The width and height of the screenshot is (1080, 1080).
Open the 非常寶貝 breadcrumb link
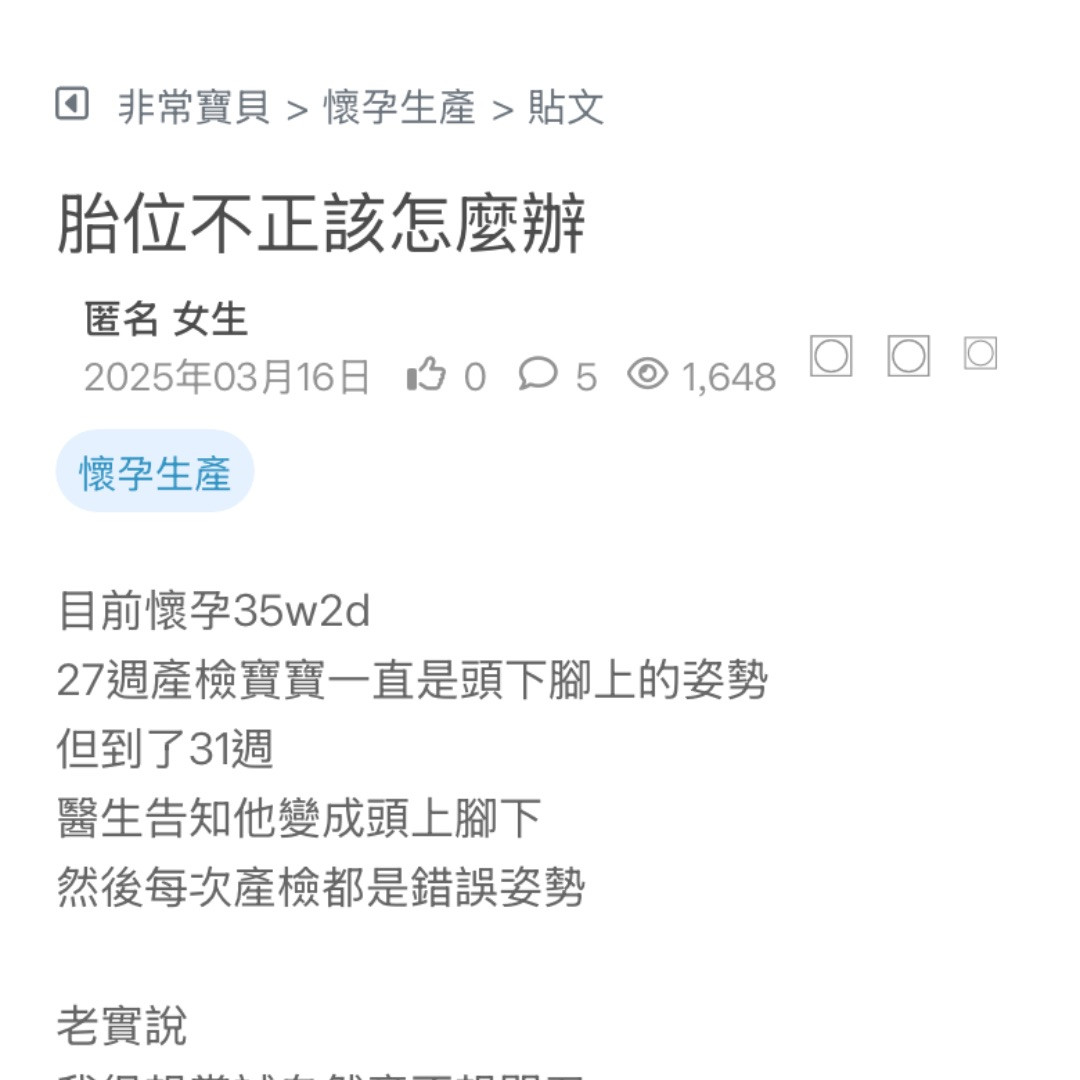point(194,107)
